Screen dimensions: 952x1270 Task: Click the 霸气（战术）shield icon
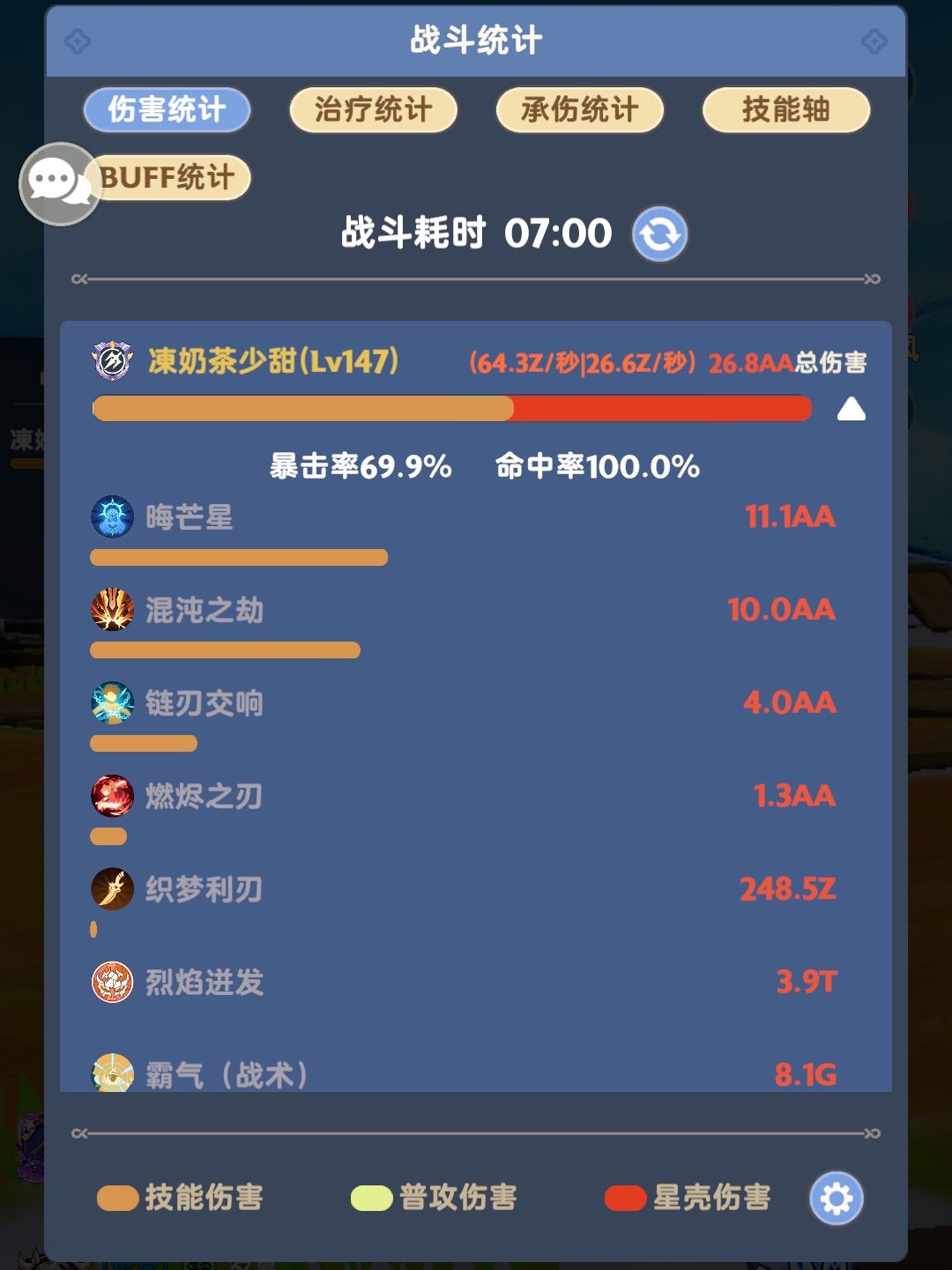point(112,1074)
